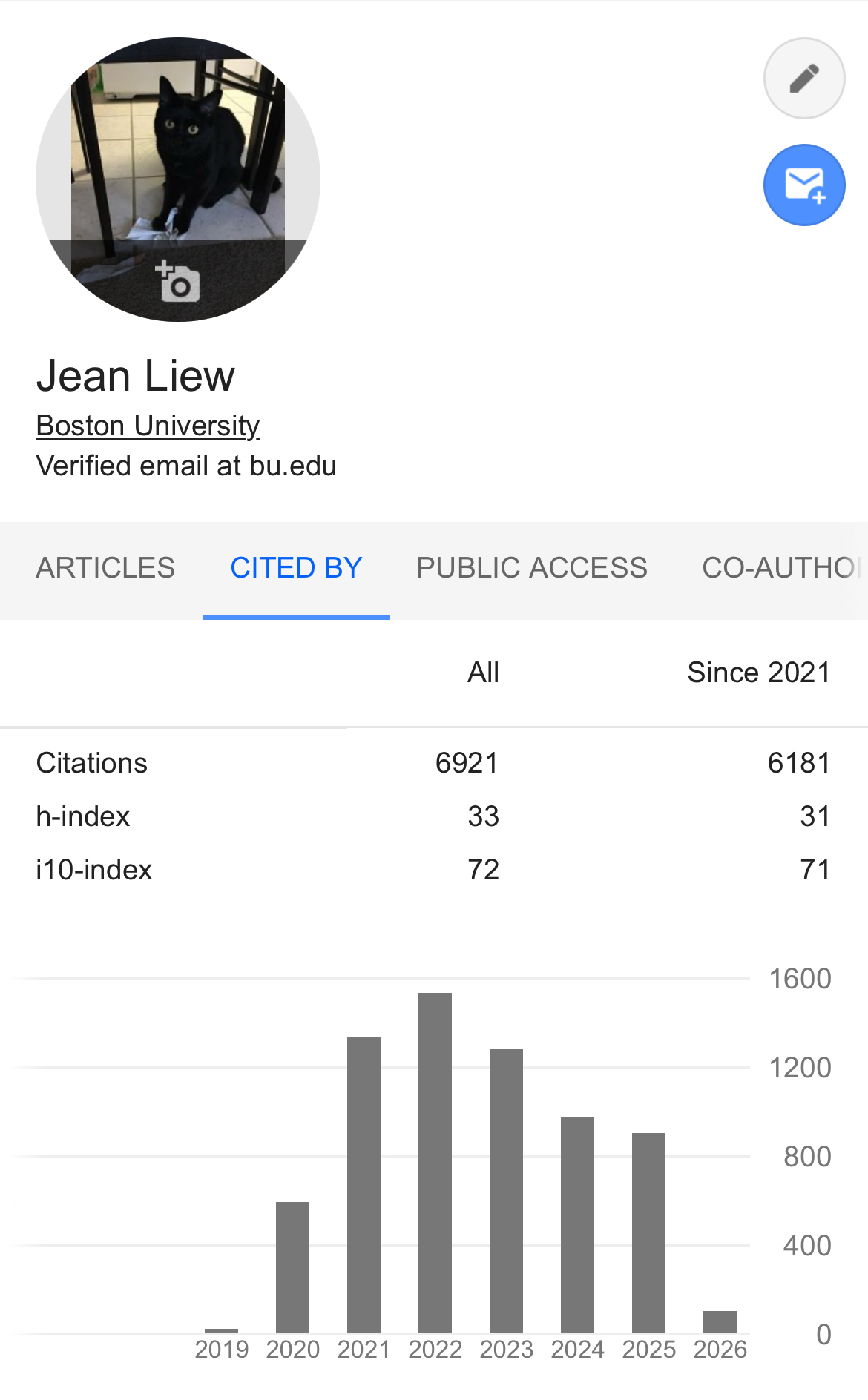Viewport: 868px width, 1400px height.
Task: Change the profile photo via camera icon
Action: (x=178, y=281)
